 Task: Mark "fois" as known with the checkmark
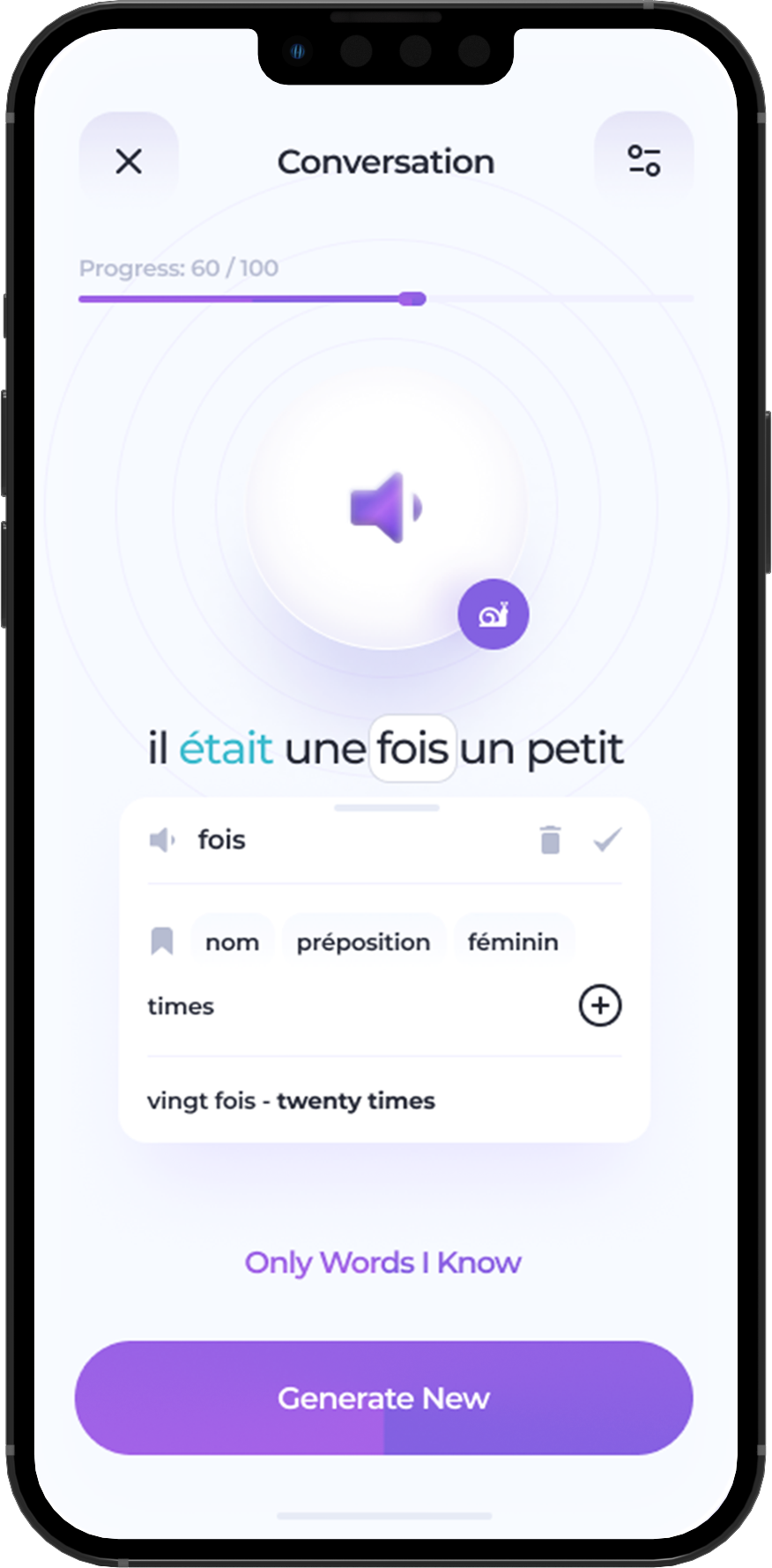(608, 840)
